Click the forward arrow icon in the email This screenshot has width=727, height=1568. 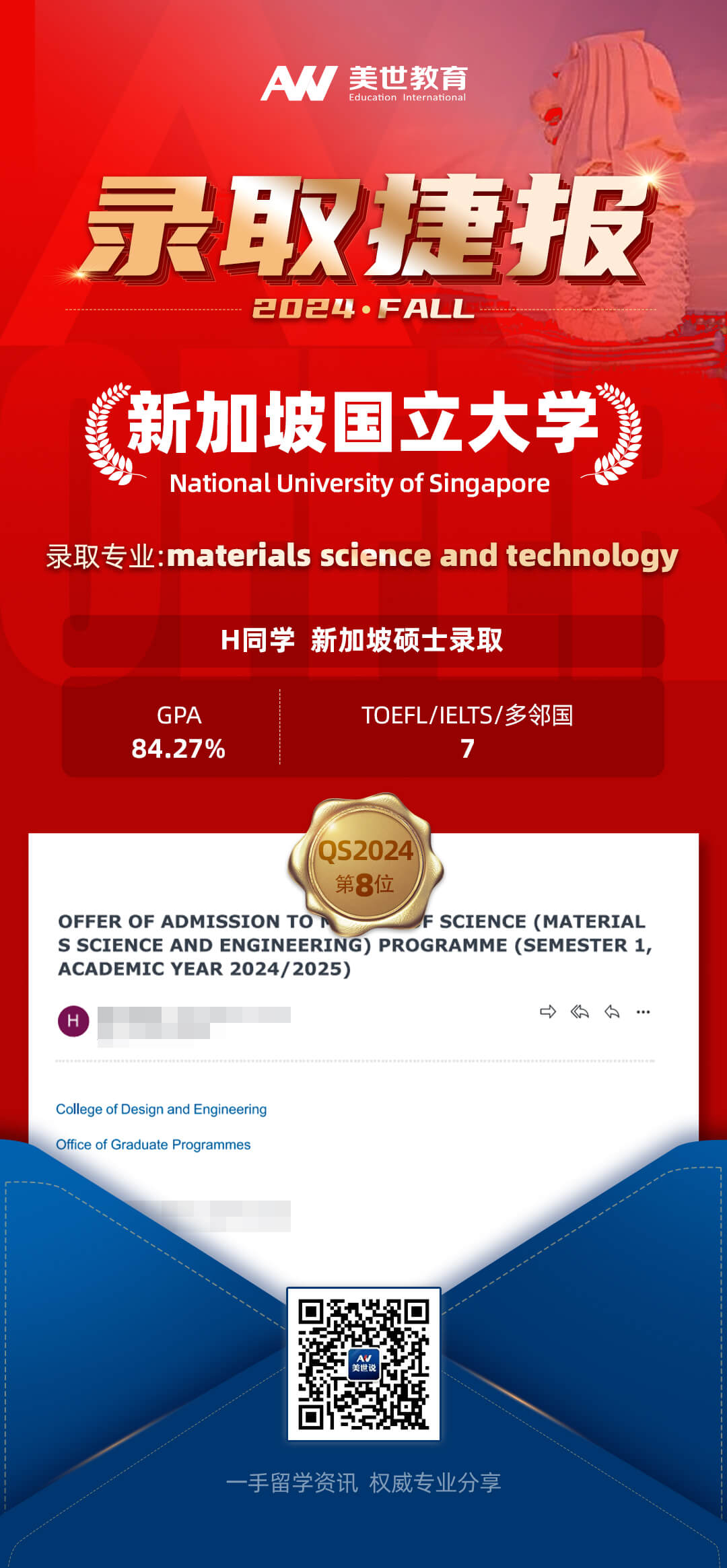click(547, 1011)
